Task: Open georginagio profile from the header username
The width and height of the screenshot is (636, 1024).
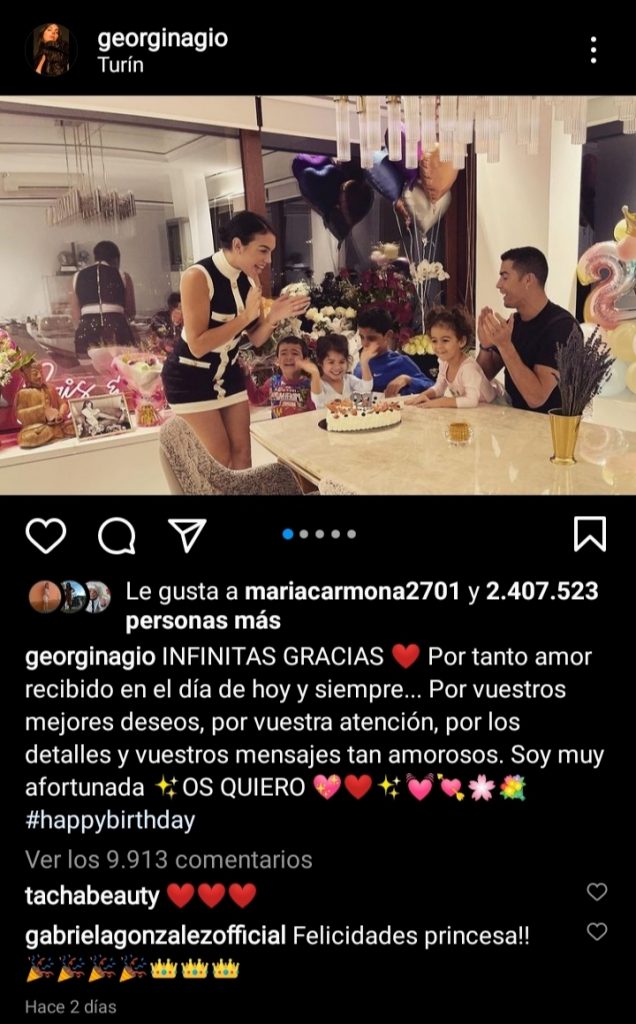Action: point(163,38)
